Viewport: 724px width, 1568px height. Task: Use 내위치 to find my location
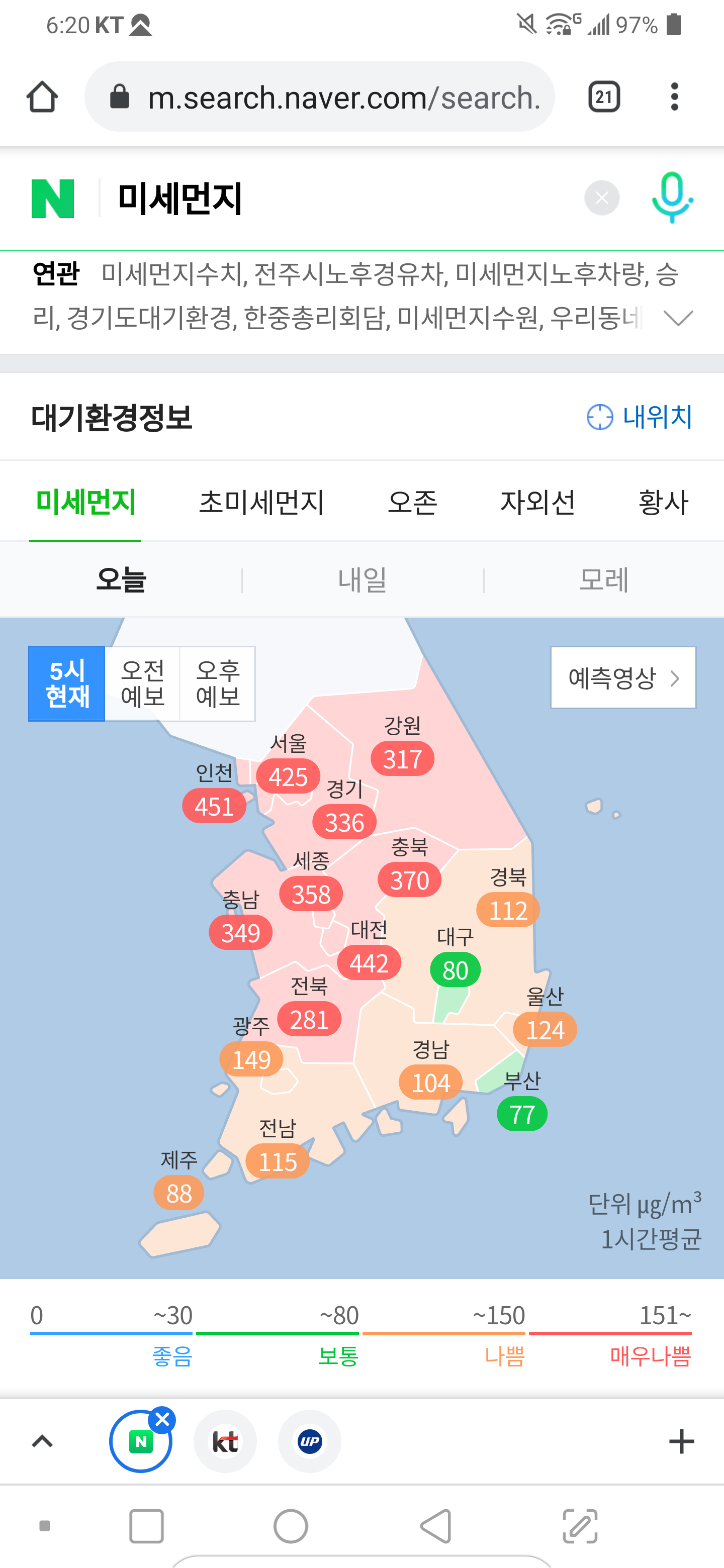point(640,417)
